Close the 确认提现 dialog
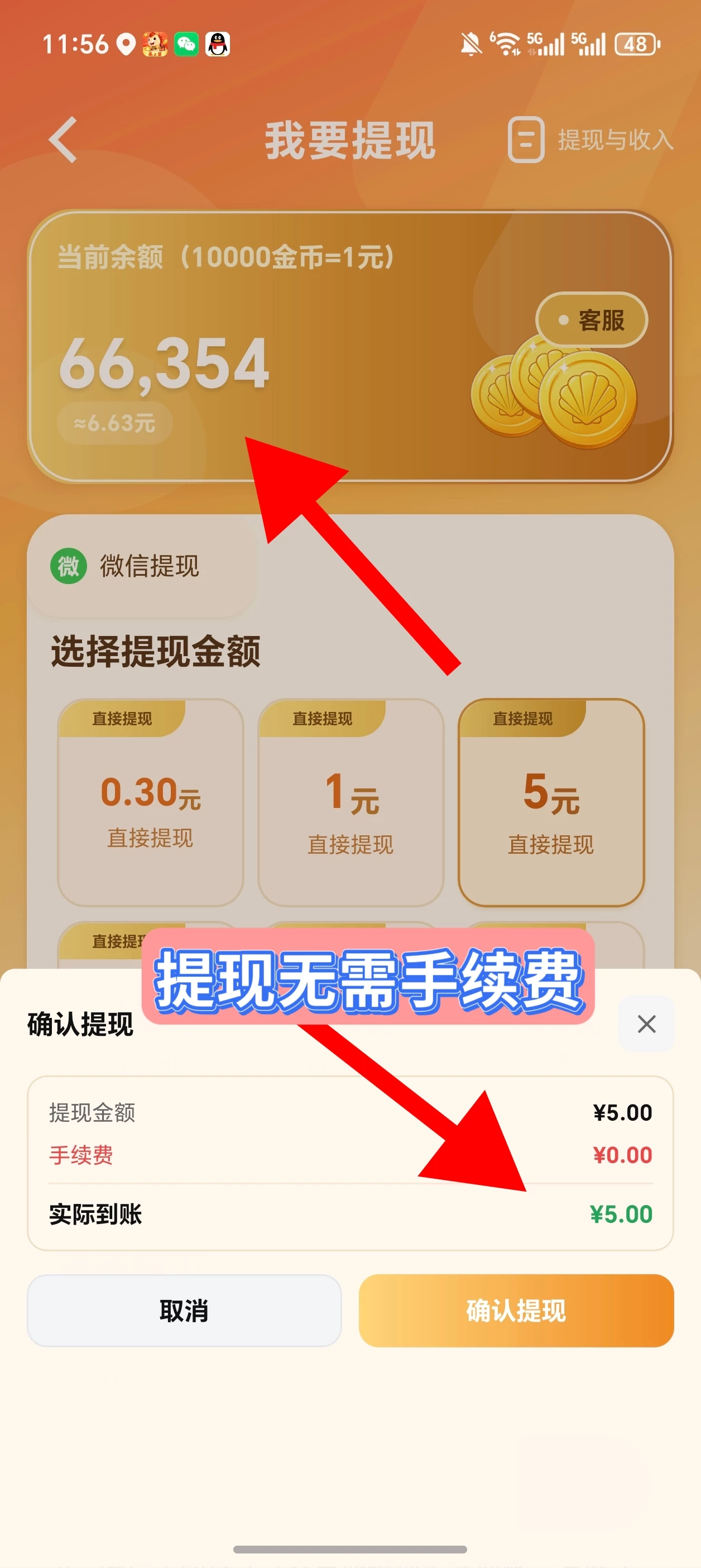The image size is (701, 1568). [646, 1024]
